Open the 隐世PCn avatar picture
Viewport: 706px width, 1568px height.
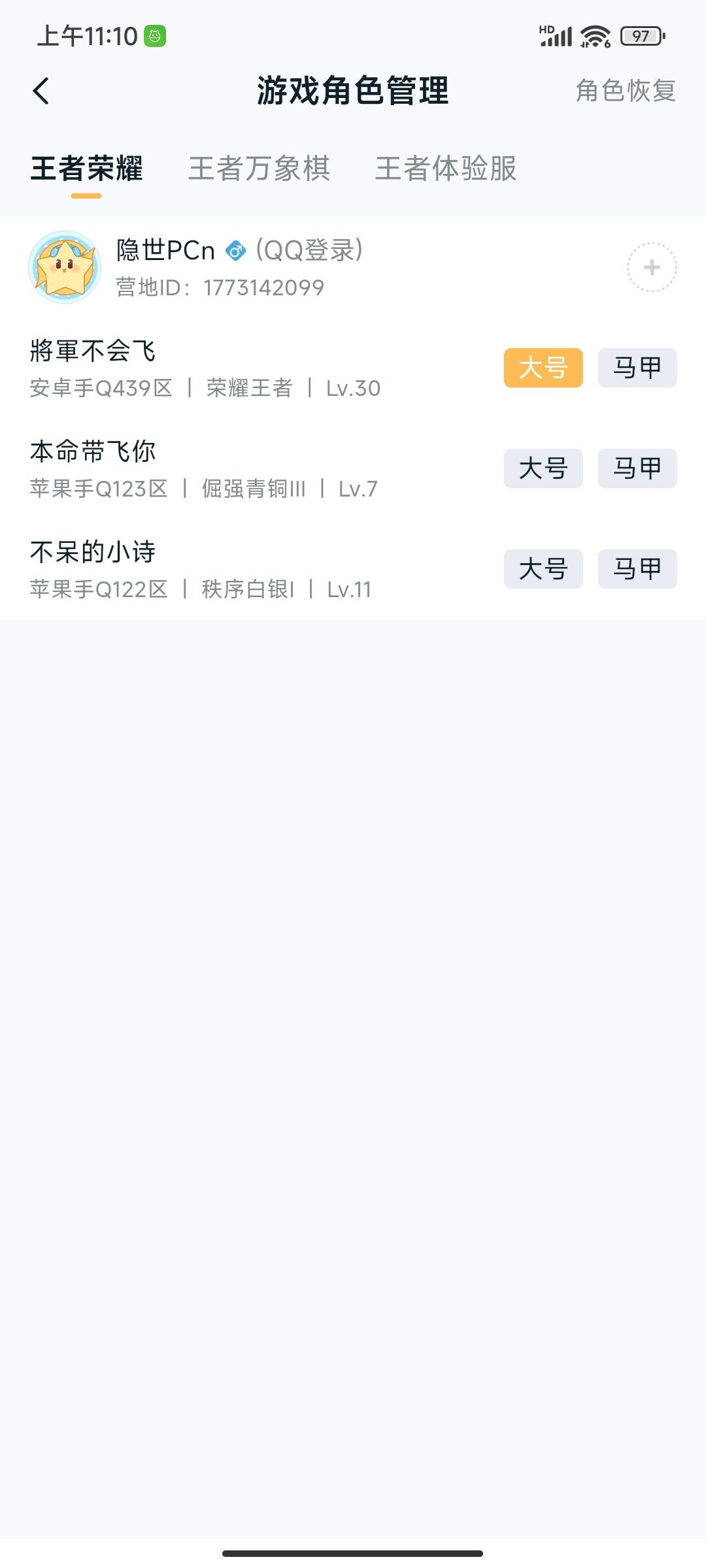pyautogui.click(x=66, y=268)
